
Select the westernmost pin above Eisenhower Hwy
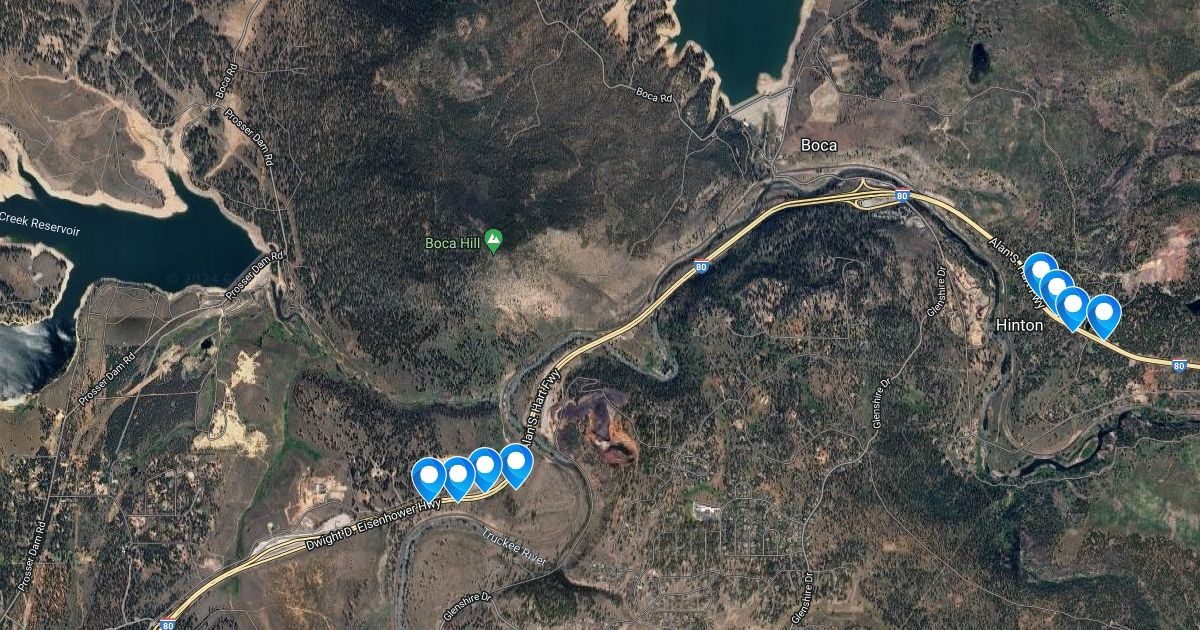tap(429, 475)
